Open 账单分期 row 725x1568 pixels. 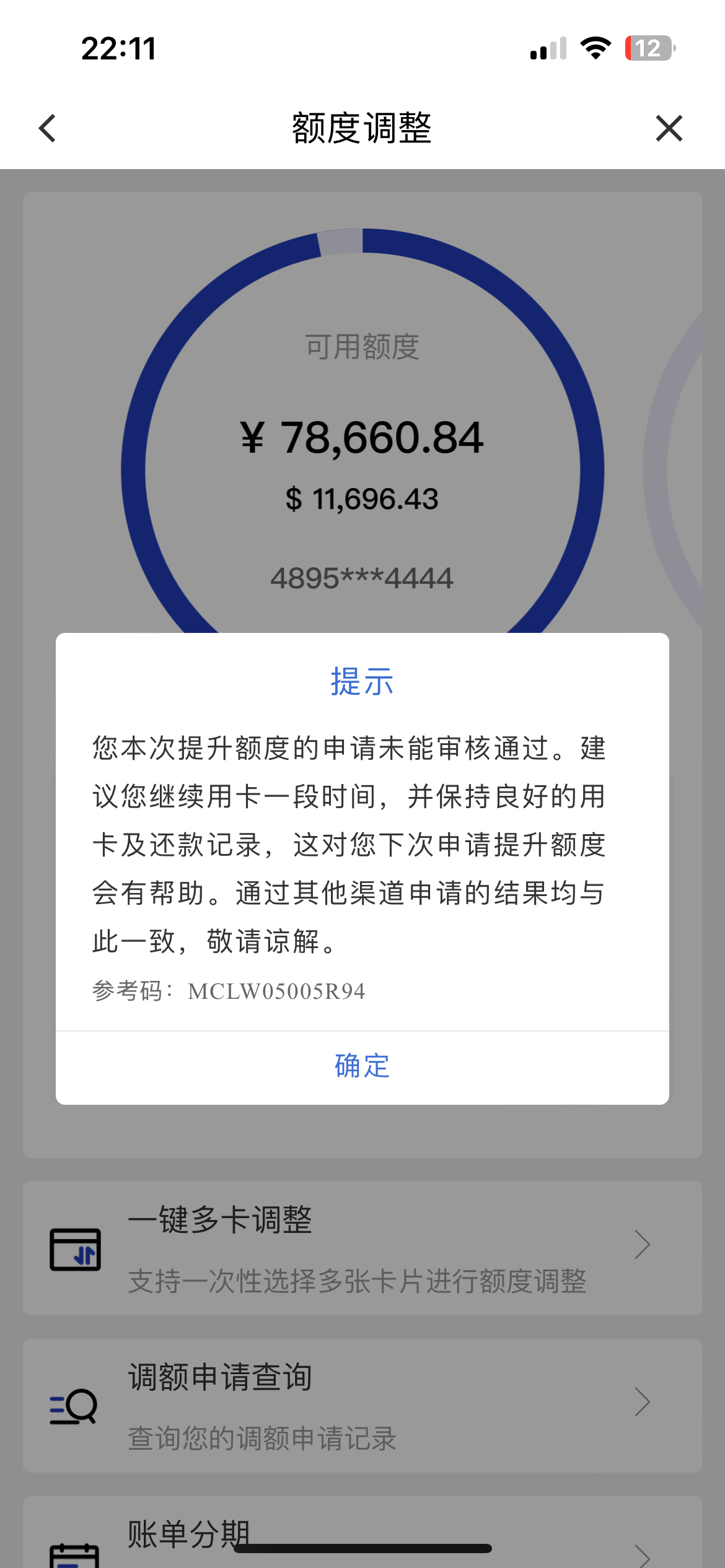point(362,1533)
